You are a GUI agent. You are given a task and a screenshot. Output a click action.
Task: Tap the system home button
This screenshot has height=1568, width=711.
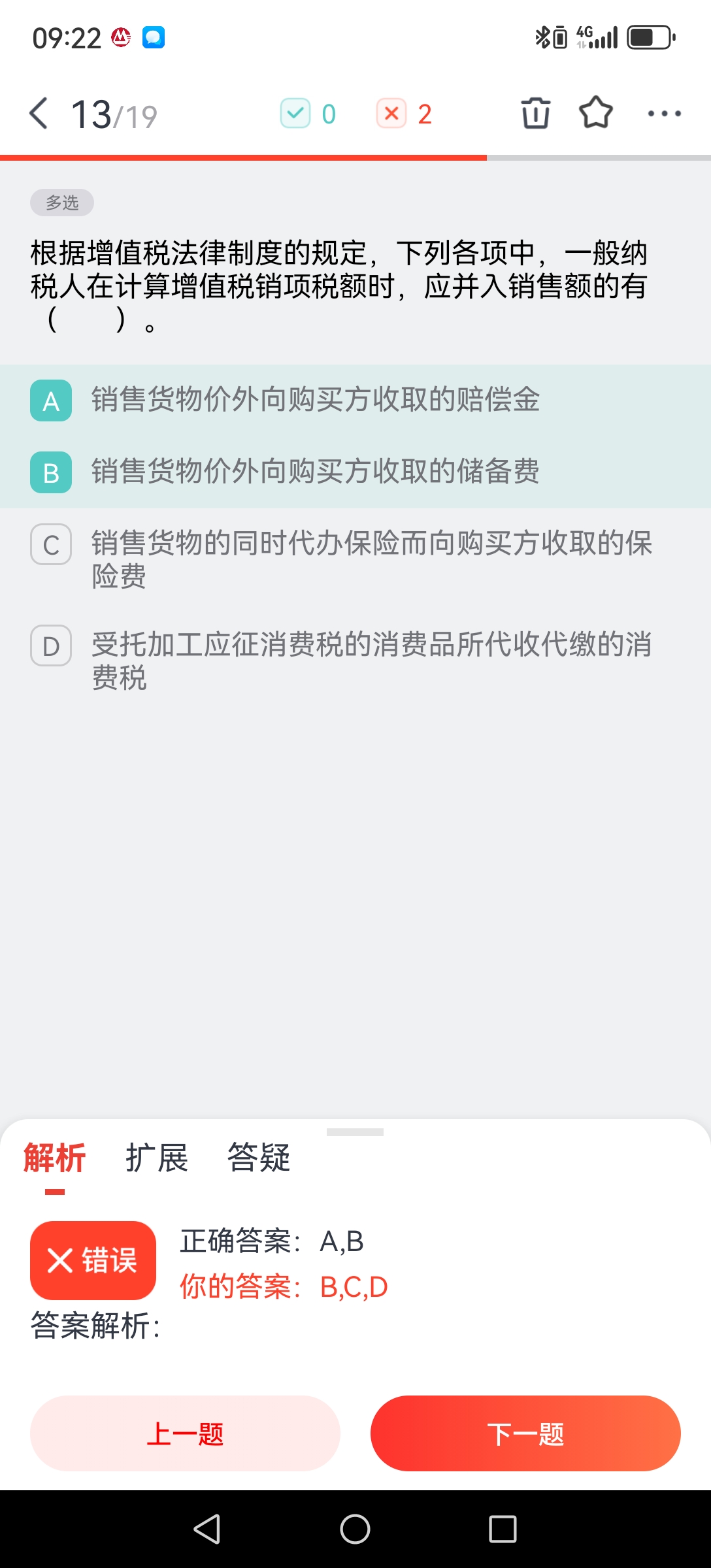pyautogui.click(x=355, y=1529)
